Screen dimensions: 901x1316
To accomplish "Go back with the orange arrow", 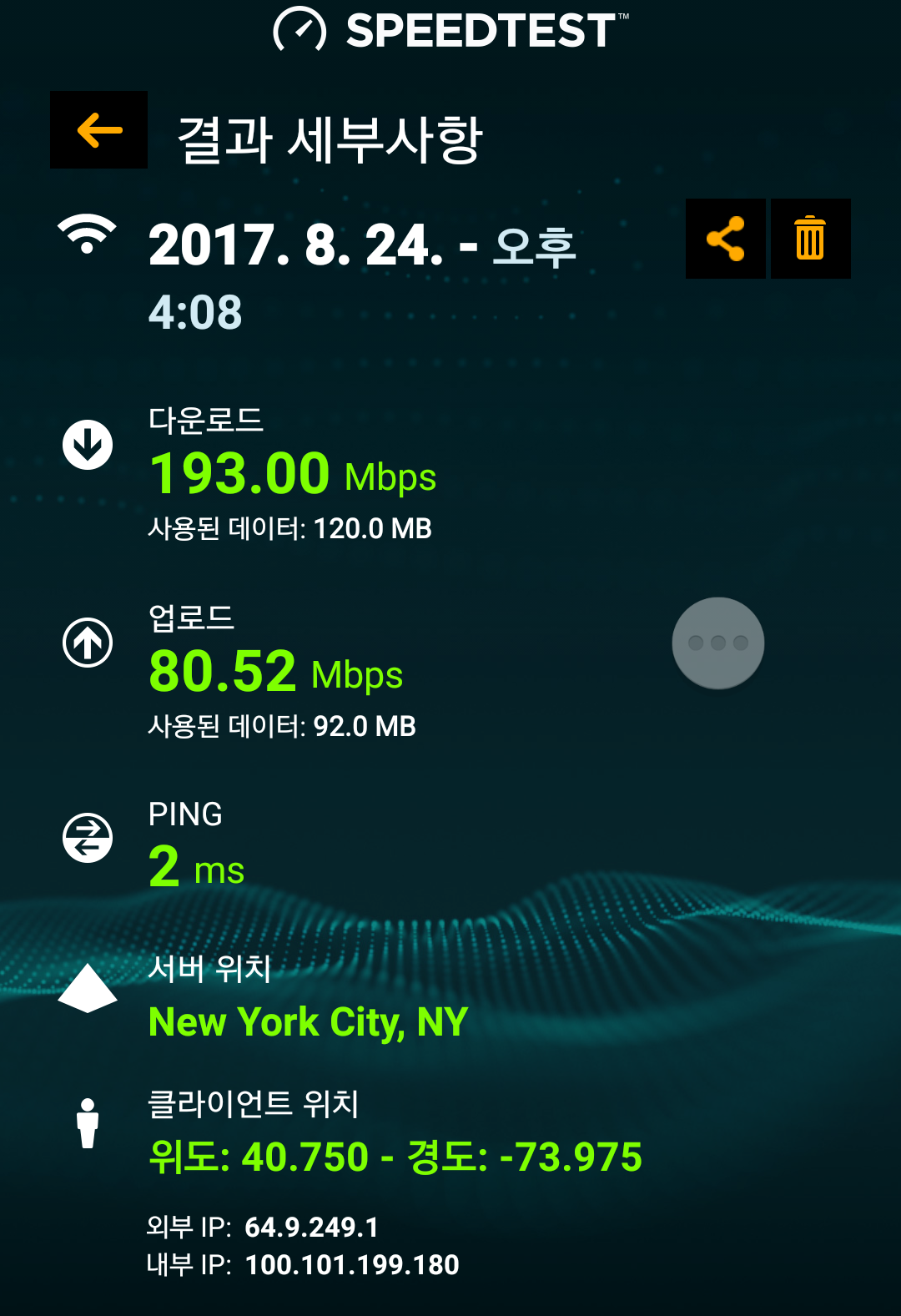I will click(99, 130).
